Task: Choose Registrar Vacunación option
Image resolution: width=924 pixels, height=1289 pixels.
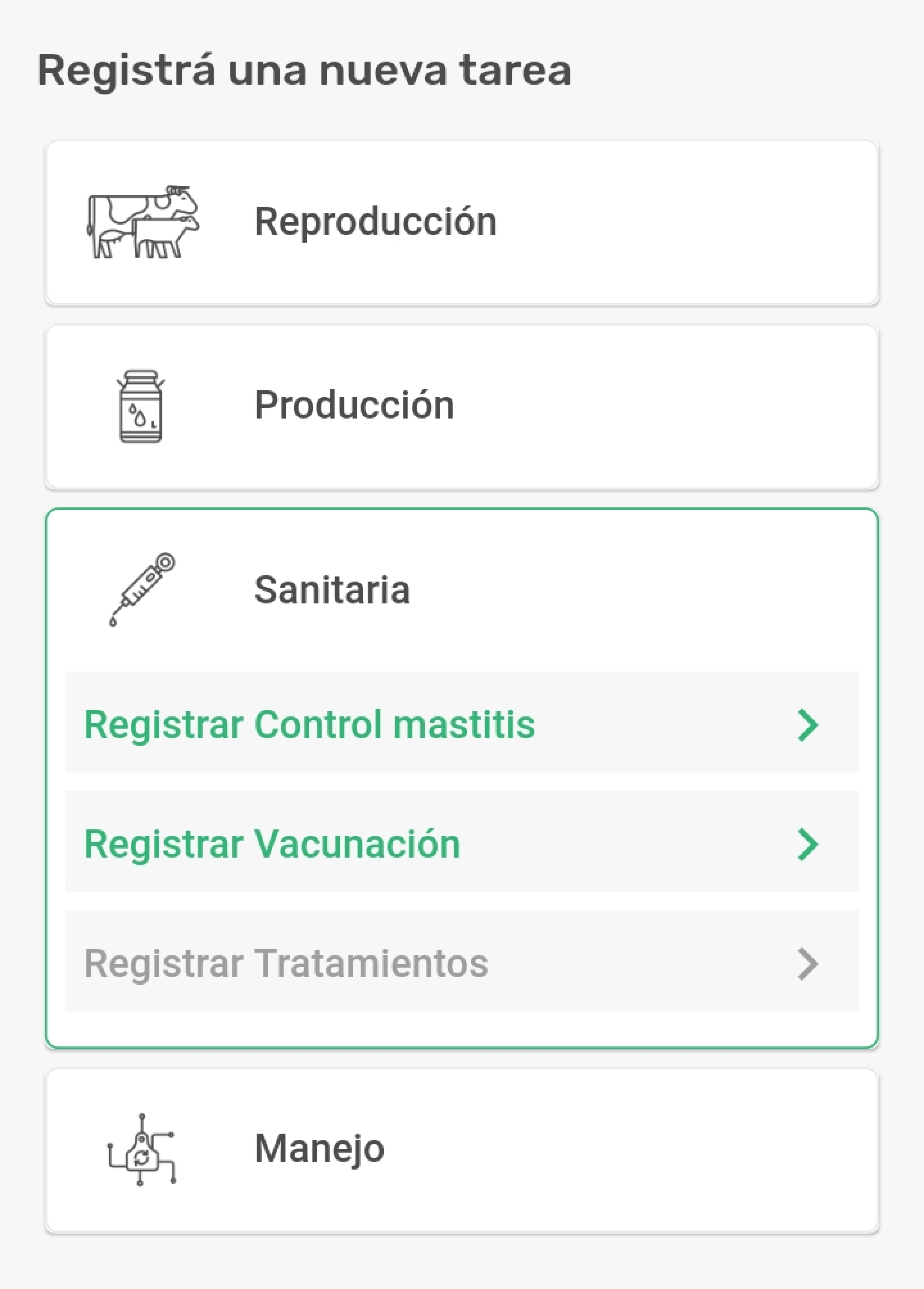Action: pyautogui.click(x=462, y=843)
